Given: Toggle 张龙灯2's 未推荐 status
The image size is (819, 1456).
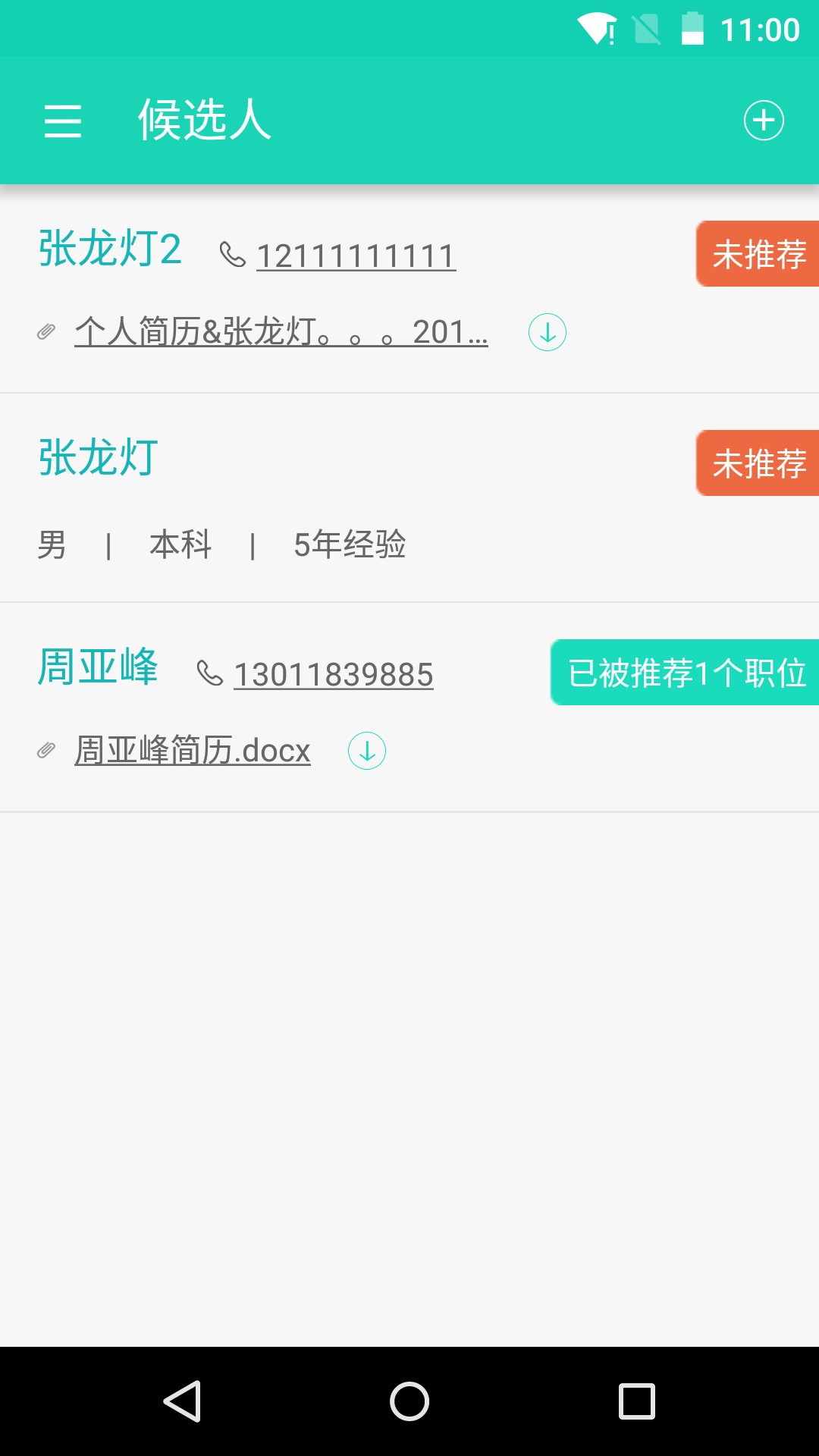Looking at the screenshot, I should point(760,254).
